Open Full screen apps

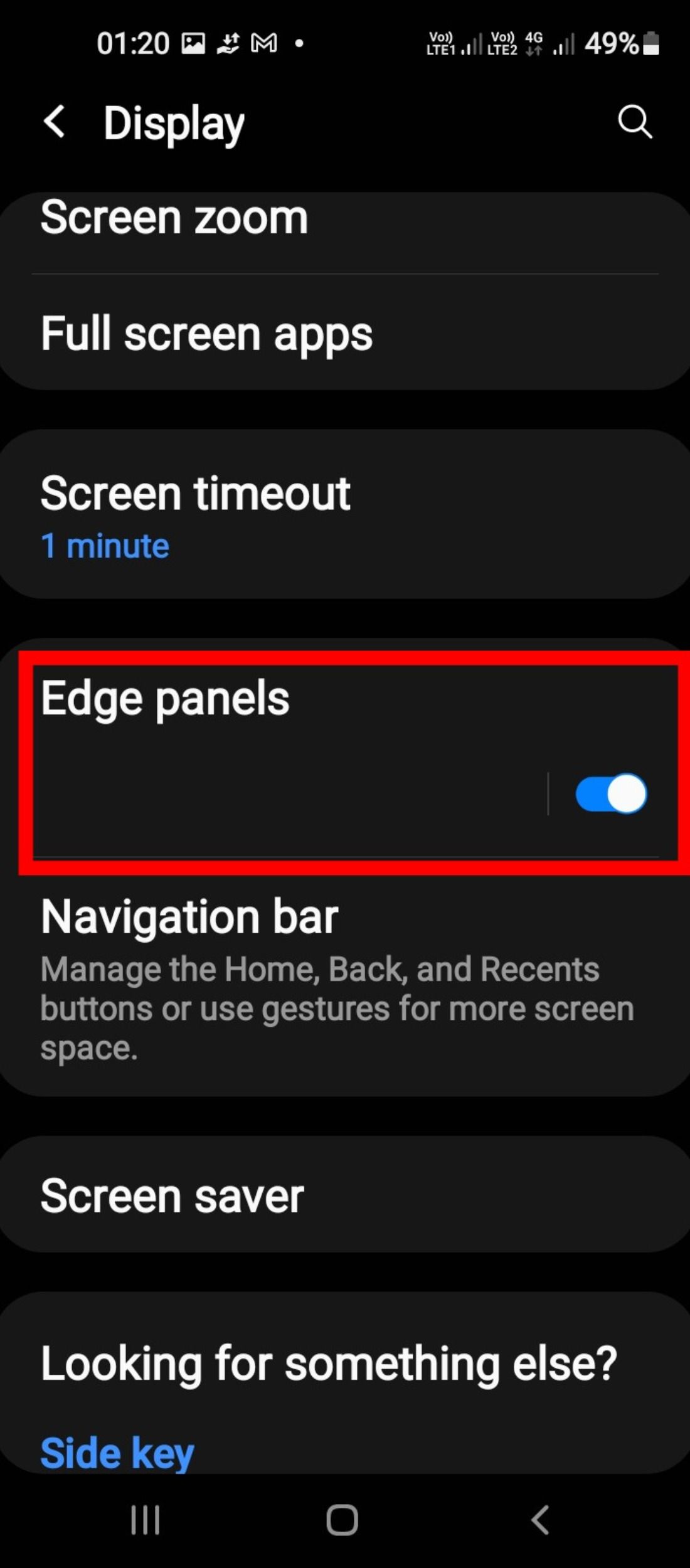207,334
